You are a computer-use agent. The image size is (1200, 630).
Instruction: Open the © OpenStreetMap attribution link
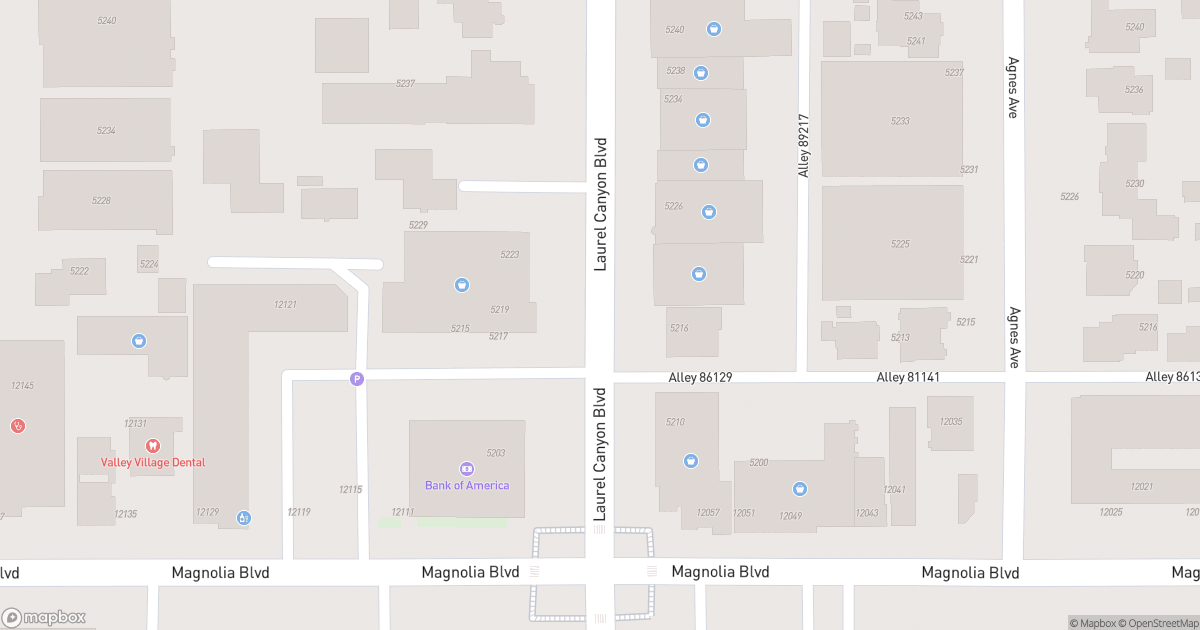1158,623
